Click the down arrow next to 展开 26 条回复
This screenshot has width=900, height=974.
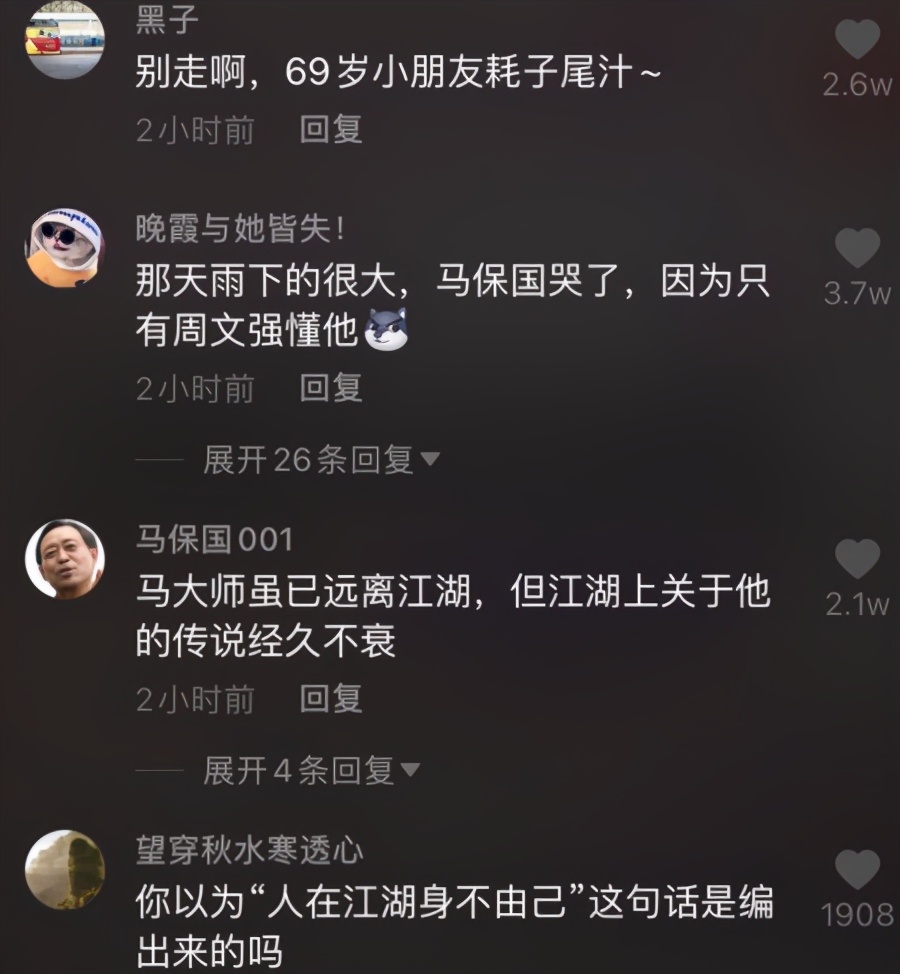pos(430,459)
